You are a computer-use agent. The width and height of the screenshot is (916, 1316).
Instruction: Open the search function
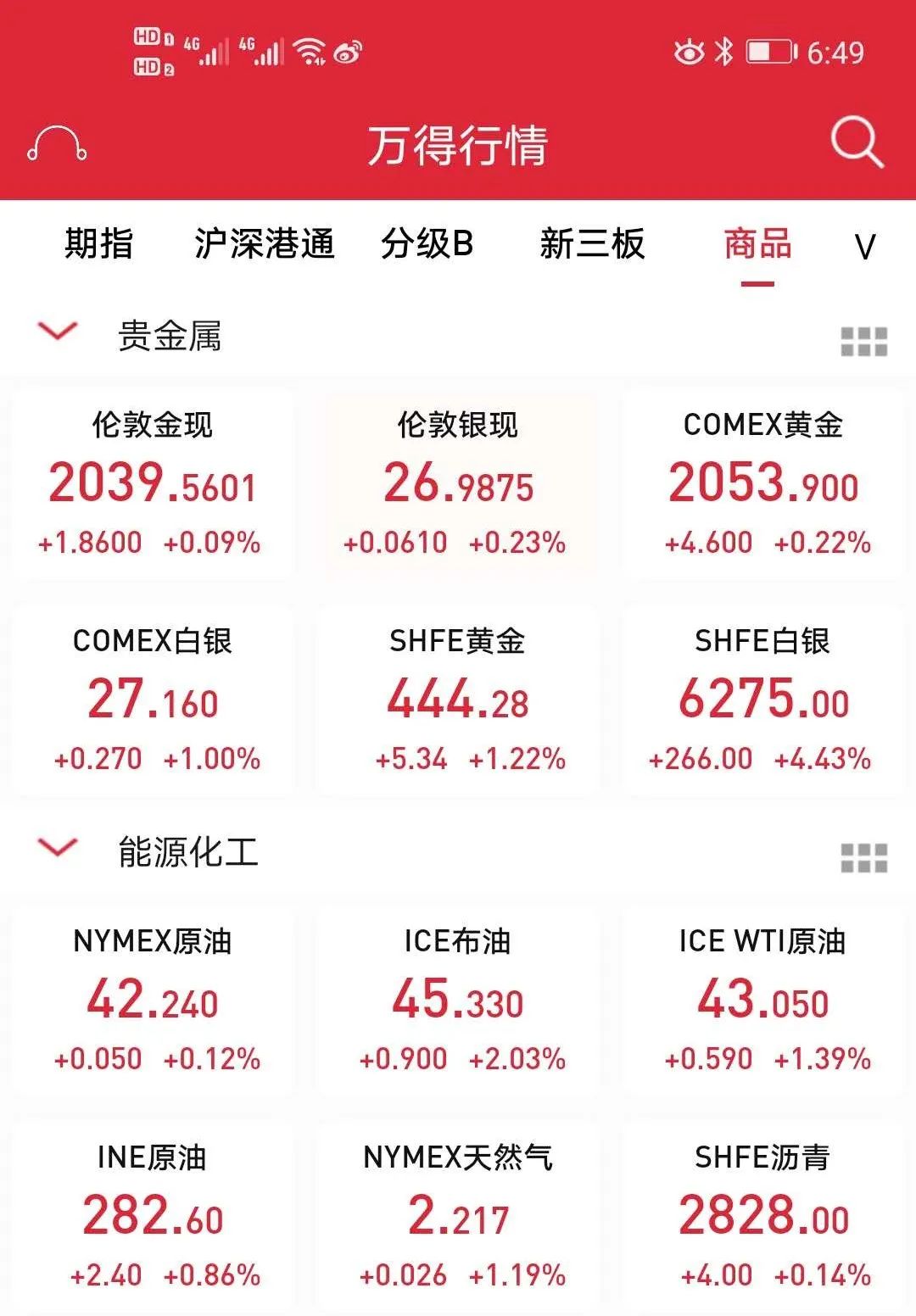[x=855, y=142]
